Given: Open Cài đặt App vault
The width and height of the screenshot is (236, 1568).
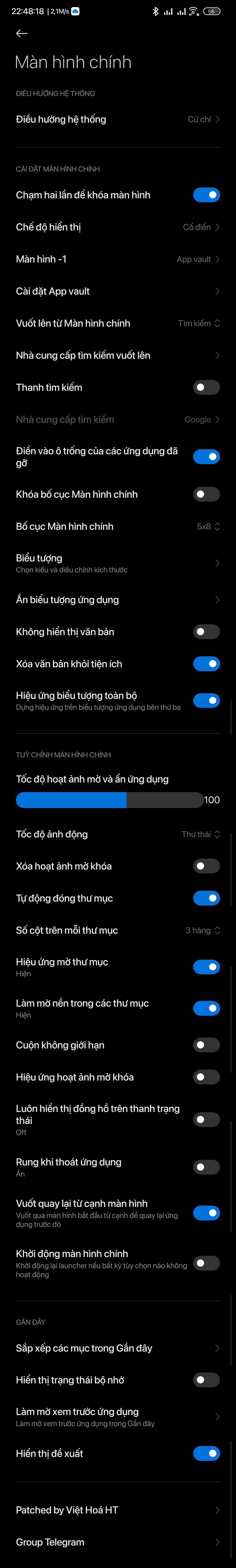Looking at the screenshot, I should point(118,291).
